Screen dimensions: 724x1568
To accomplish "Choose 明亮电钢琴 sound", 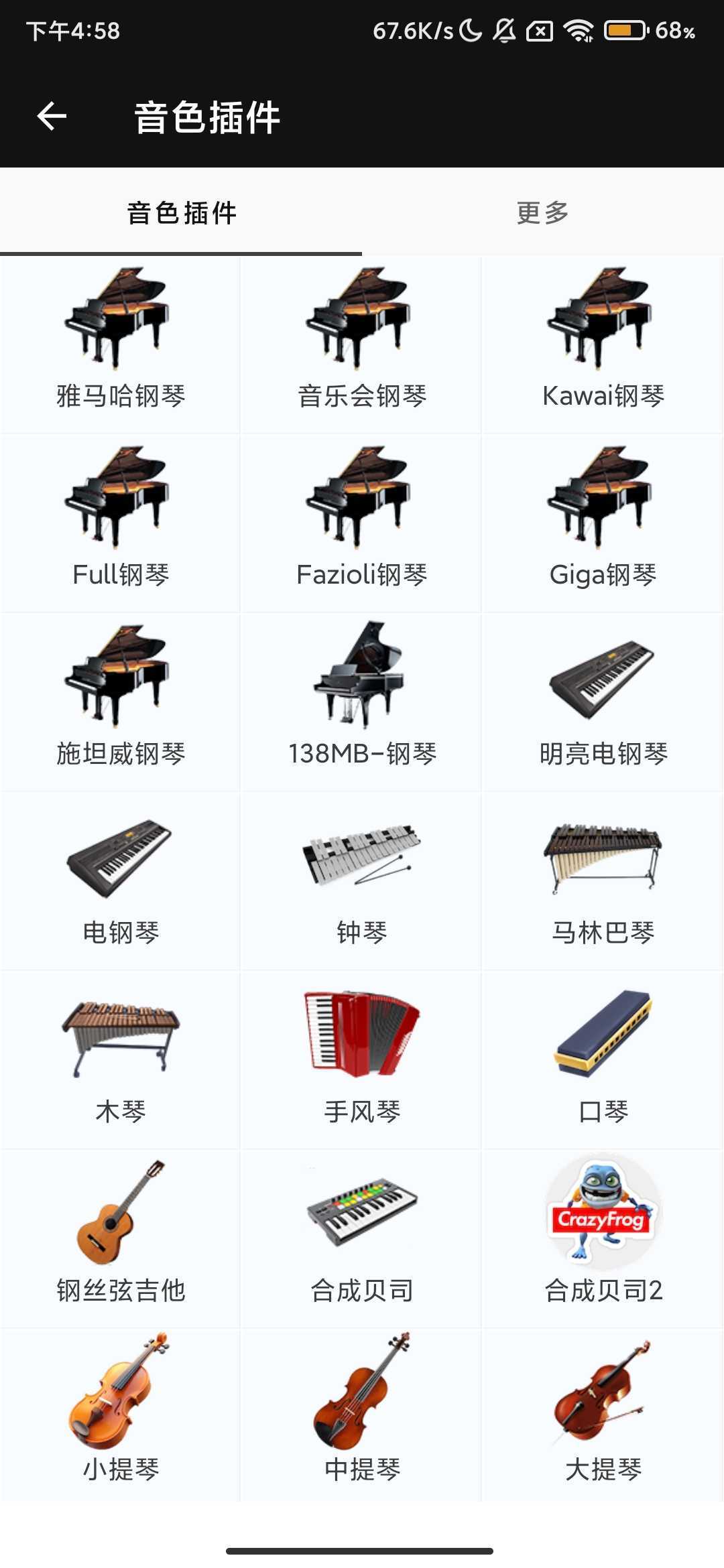I will coord(603,702).
